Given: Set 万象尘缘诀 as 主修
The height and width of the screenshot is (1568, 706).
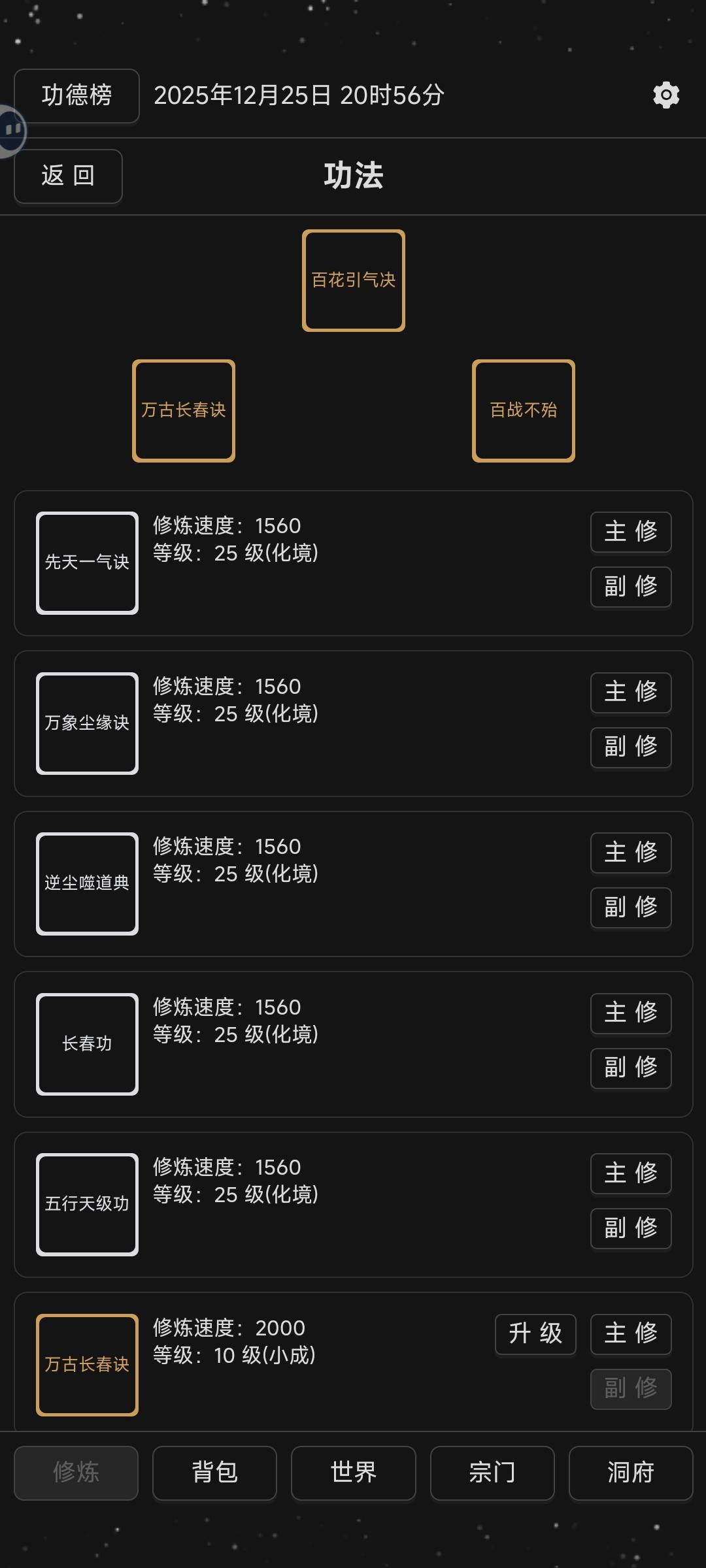Looking at the screenshot, I should point(631,692).
